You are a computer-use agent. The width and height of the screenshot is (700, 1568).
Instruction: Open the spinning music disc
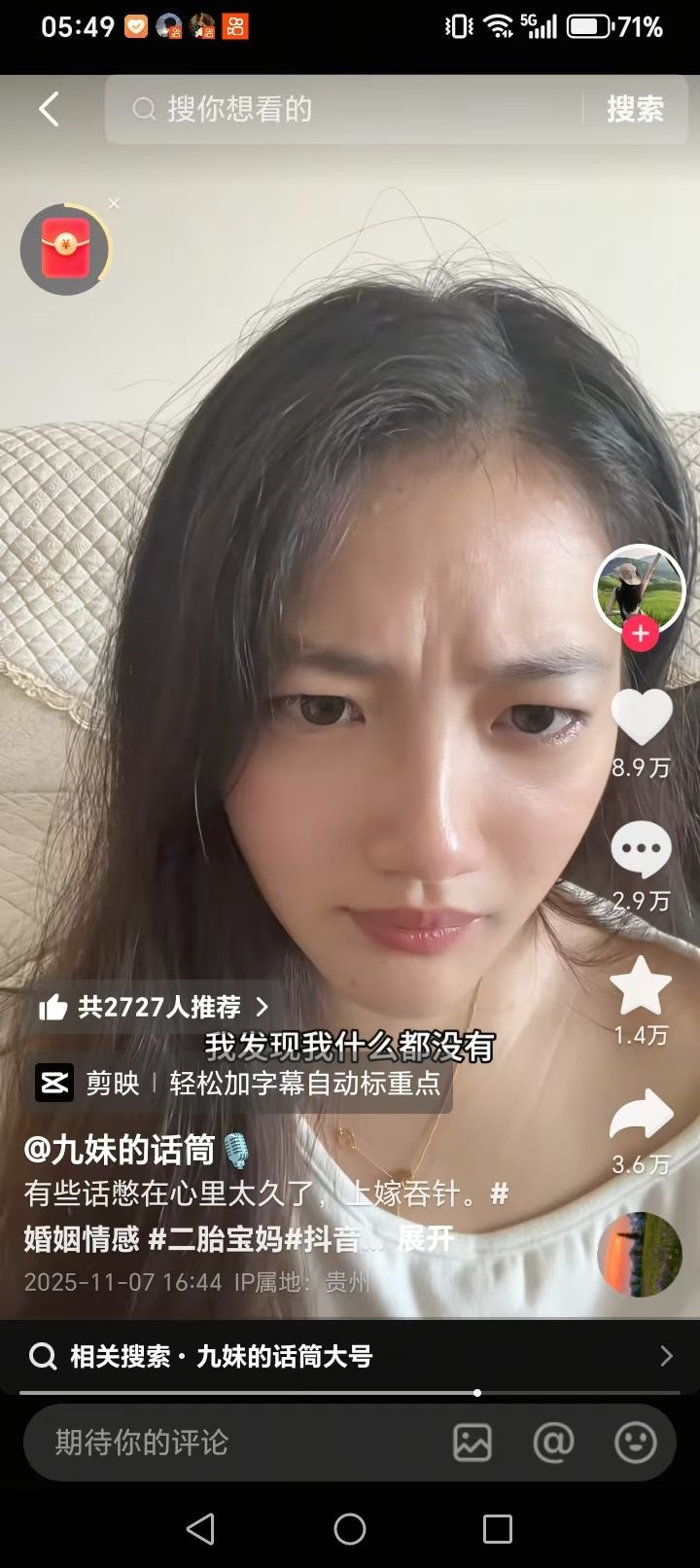(640, 1255)
